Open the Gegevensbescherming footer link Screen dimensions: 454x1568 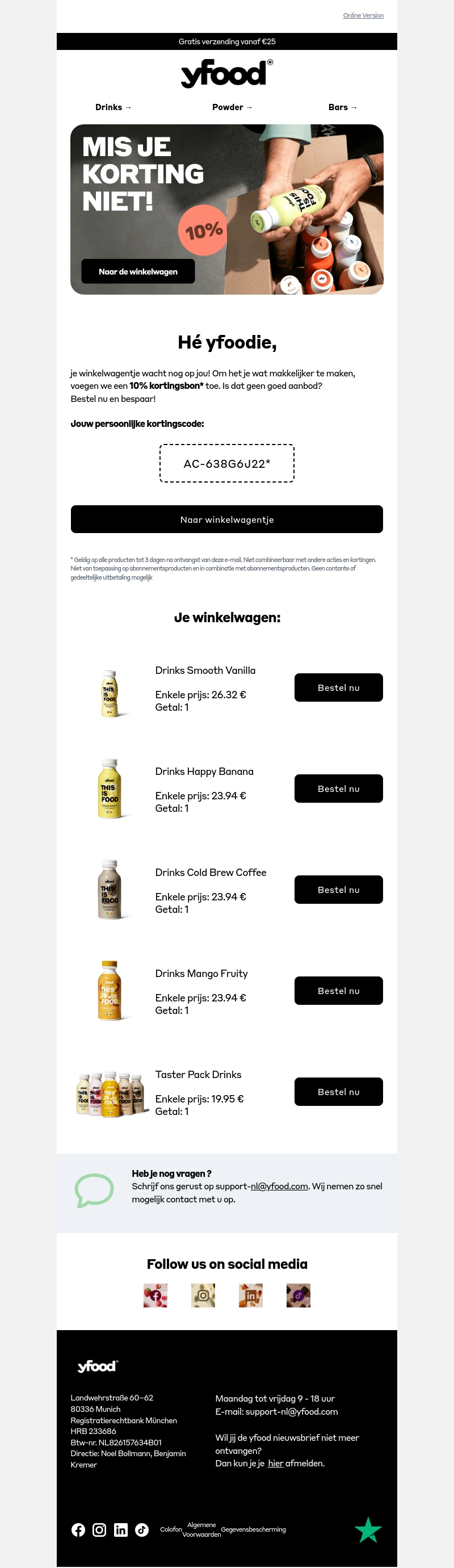[253, 1529]
